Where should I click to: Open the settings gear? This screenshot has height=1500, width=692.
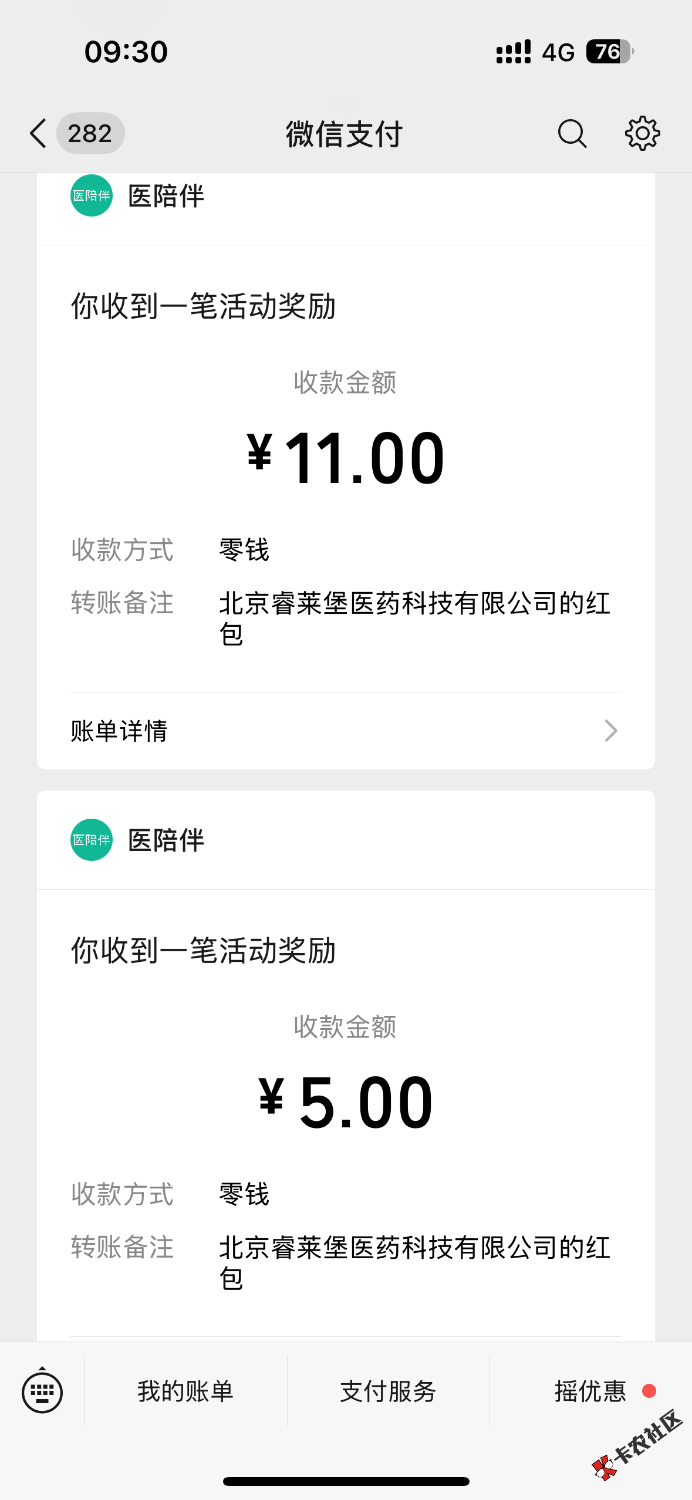point(642,133)
